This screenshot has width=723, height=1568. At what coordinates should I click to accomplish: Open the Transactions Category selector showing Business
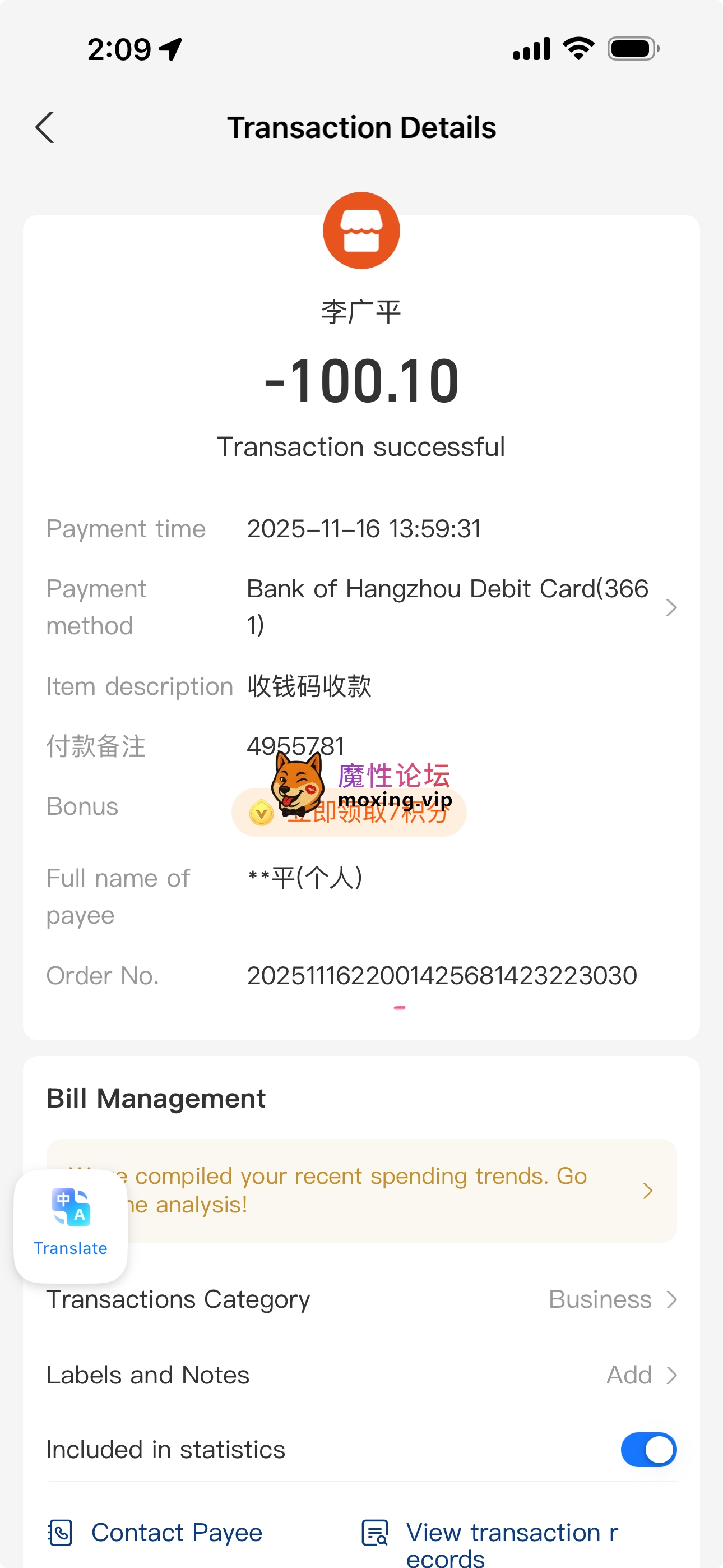[601, 1298]
